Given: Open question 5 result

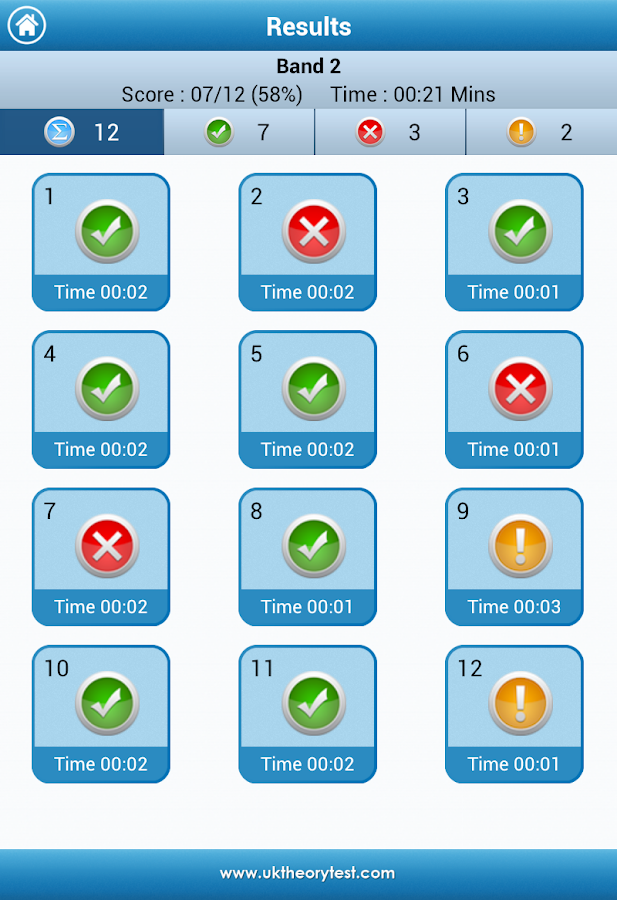Looking at the screenshot, I should pyautogui.click(x=307, y=399).
